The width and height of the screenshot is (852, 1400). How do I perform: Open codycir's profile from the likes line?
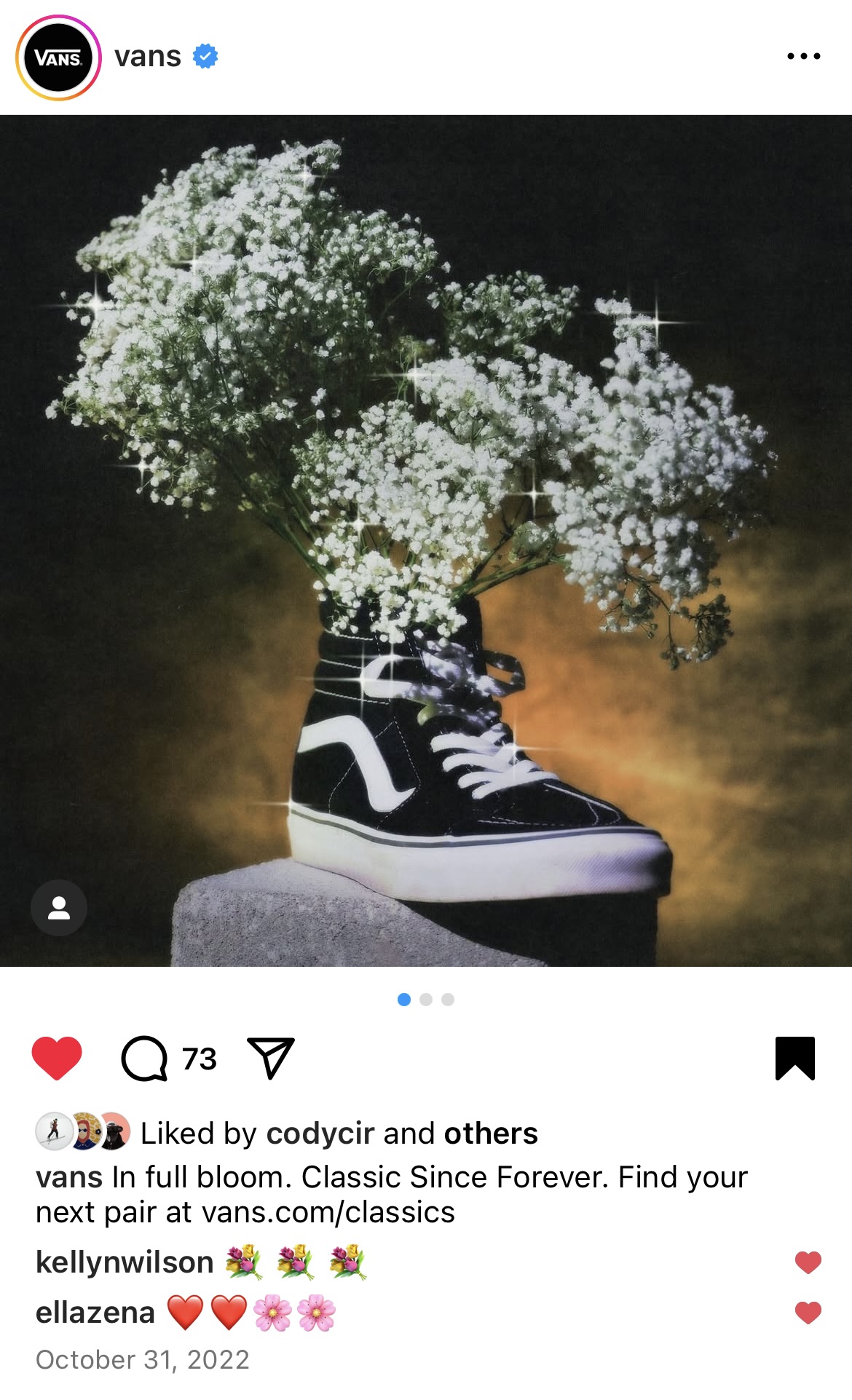[320, 1134]
